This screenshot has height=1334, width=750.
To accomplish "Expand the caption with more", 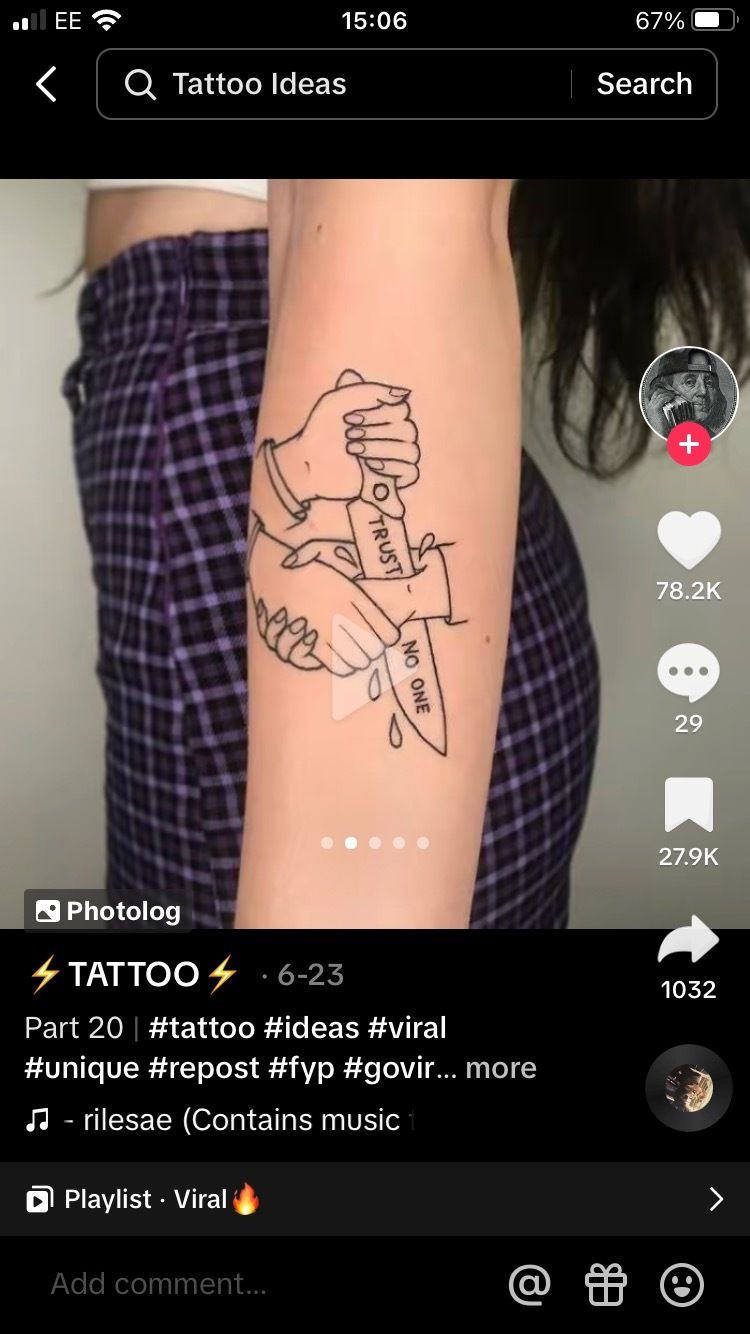I will click(501, 1068).
